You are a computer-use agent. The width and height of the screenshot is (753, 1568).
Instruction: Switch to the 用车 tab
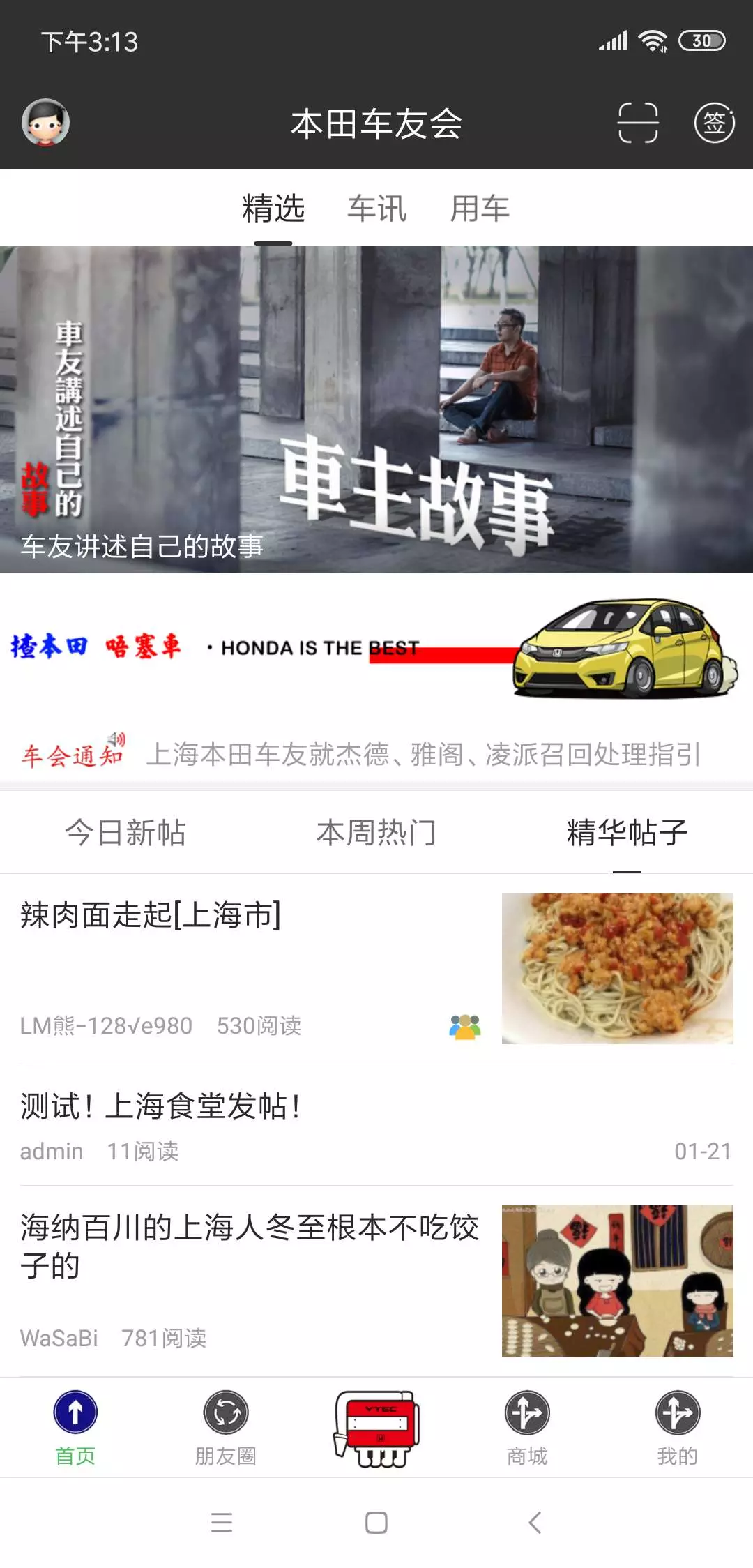coord(480,209)
